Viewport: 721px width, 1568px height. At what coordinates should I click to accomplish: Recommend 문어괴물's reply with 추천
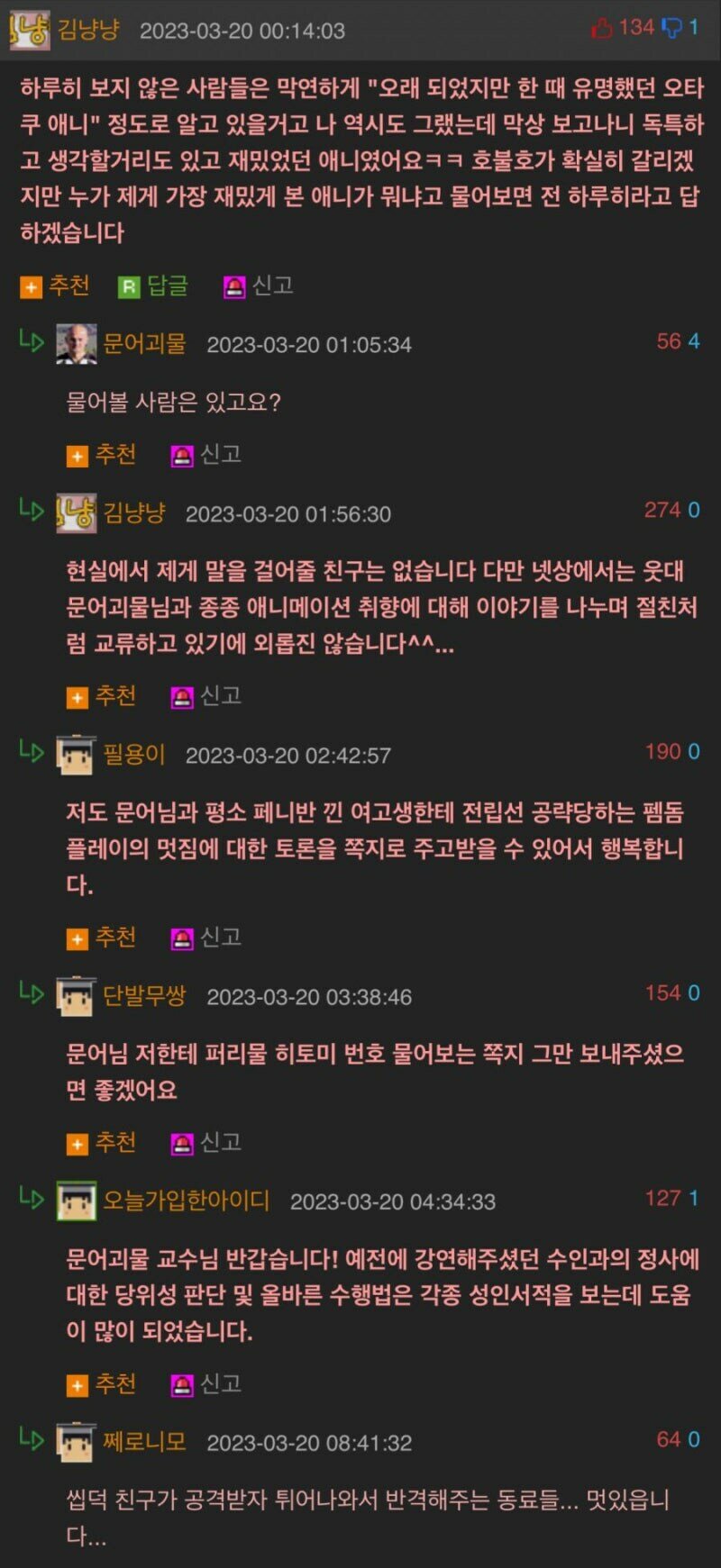click(x=102, y=455)
